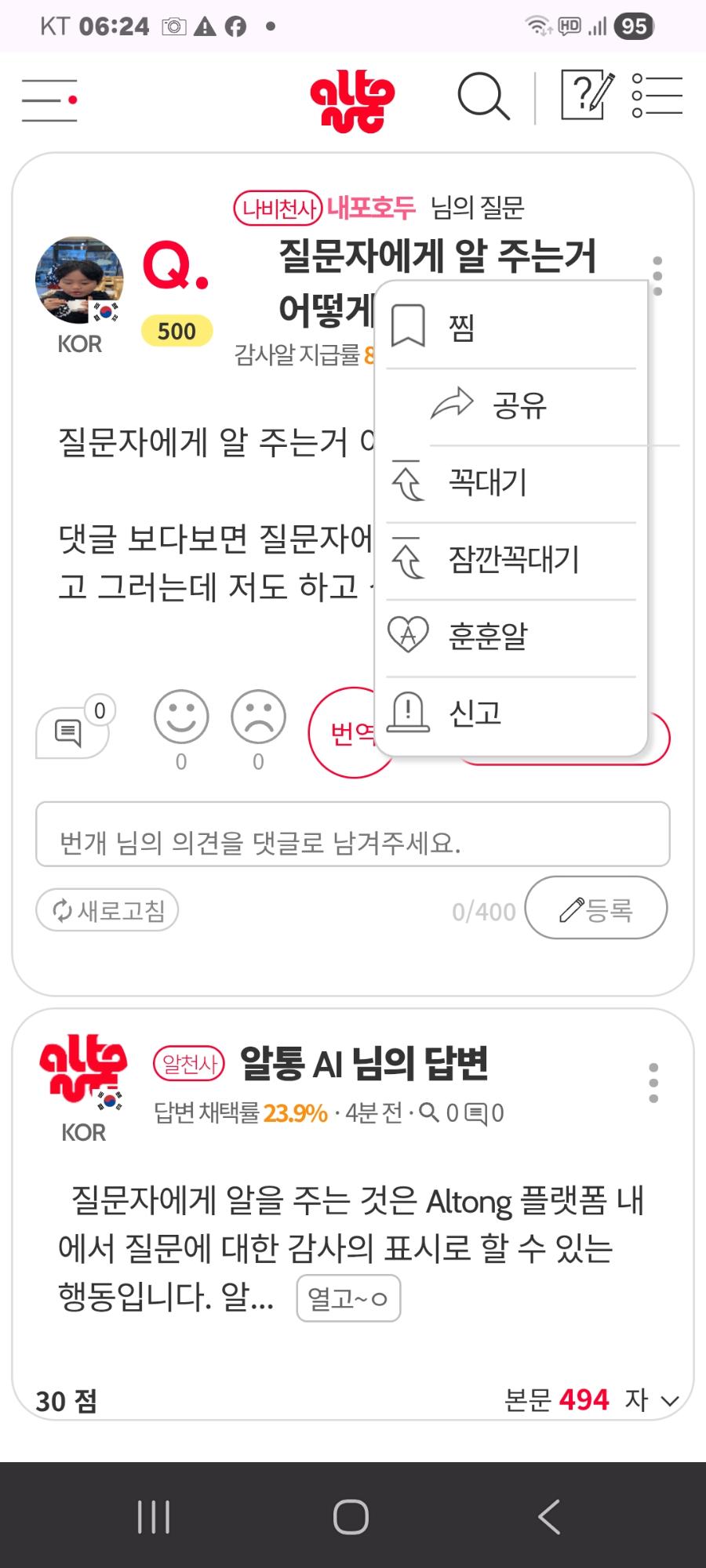Open the hamburger drawer menu
Screen dimensions: 706x1568
(49, 100)
